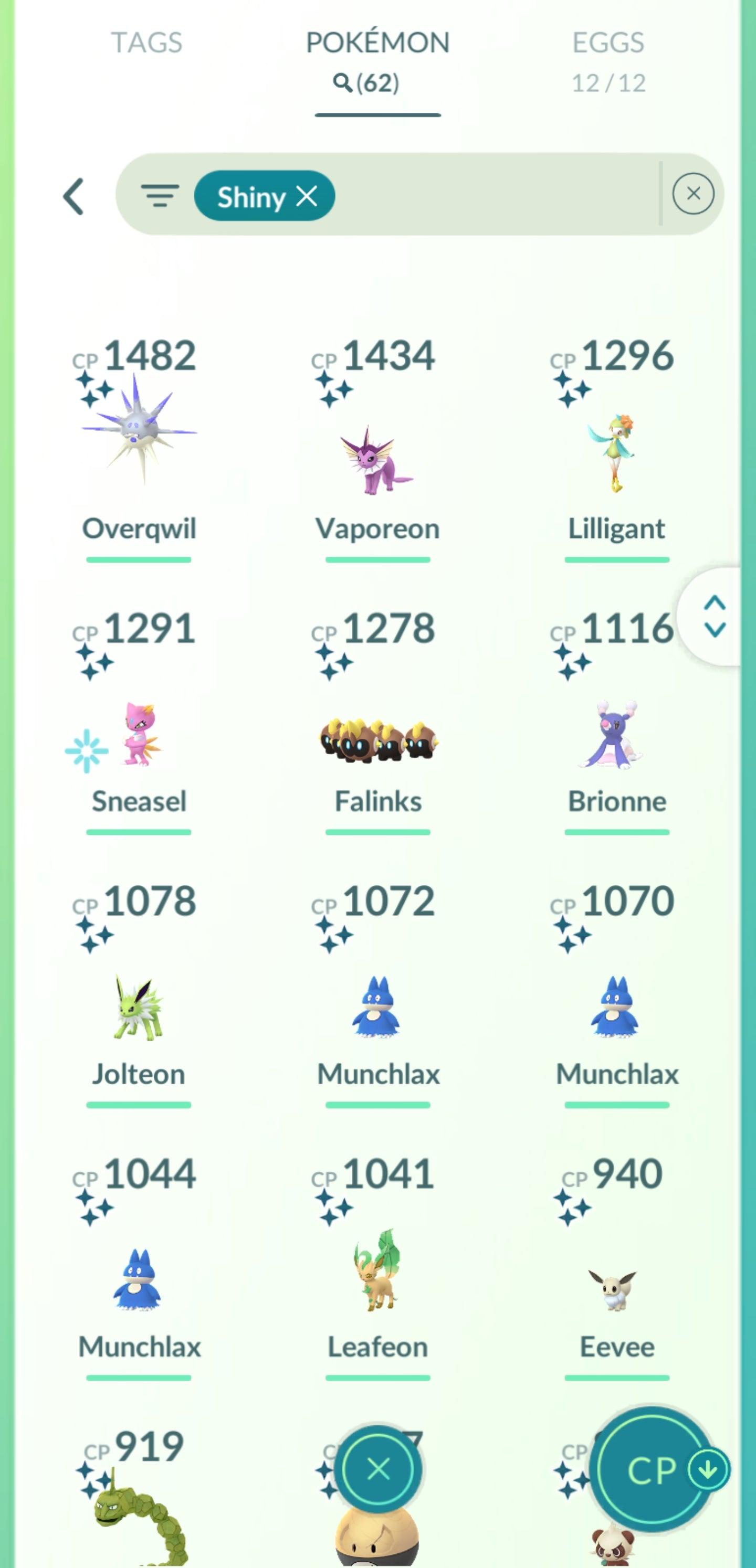756x1568 pixels.
Task: Open the search filter options icon
Action: pos(160,196)
